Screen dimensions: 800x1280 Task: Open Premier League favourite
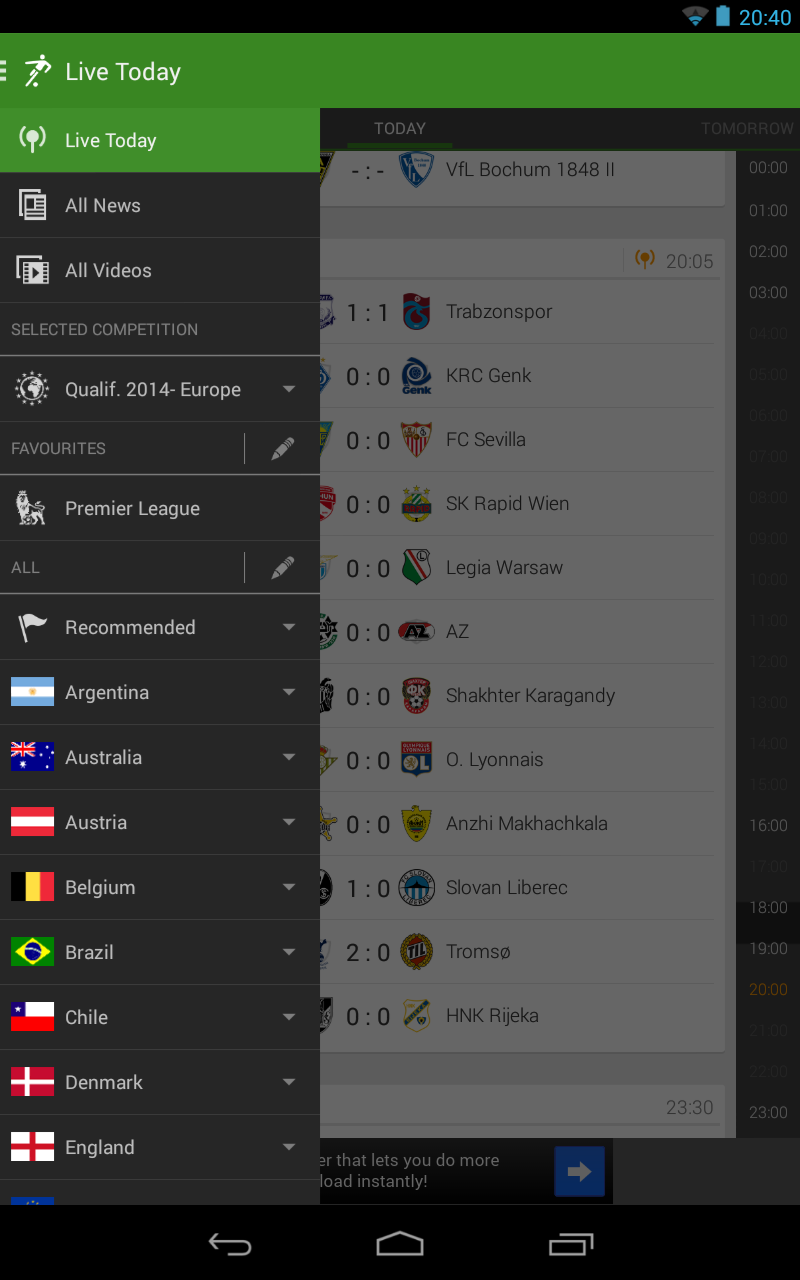coord(160,508)
